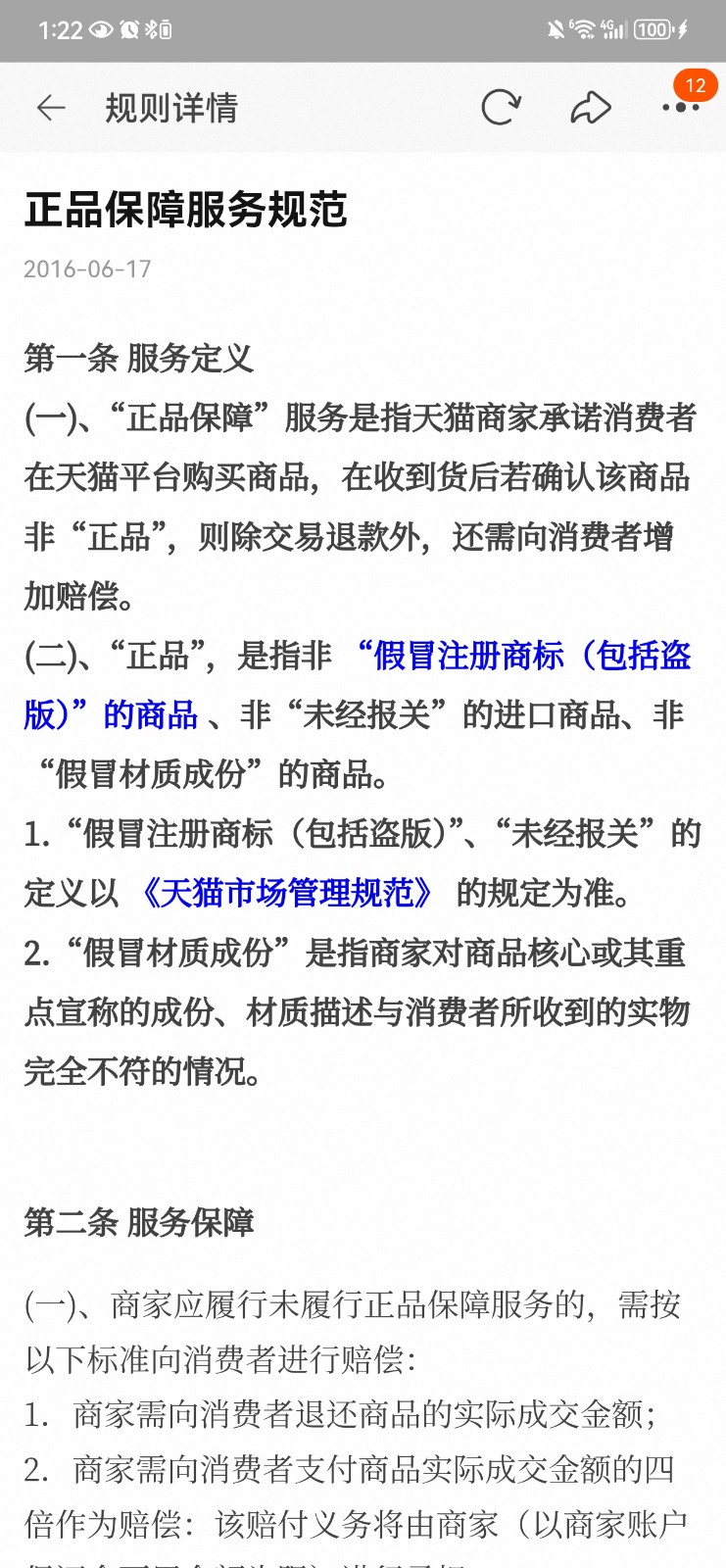Open the 《天猫市场管理规范》 link
This screenshot has height=1568, width=726.
(x=285, y=893)
